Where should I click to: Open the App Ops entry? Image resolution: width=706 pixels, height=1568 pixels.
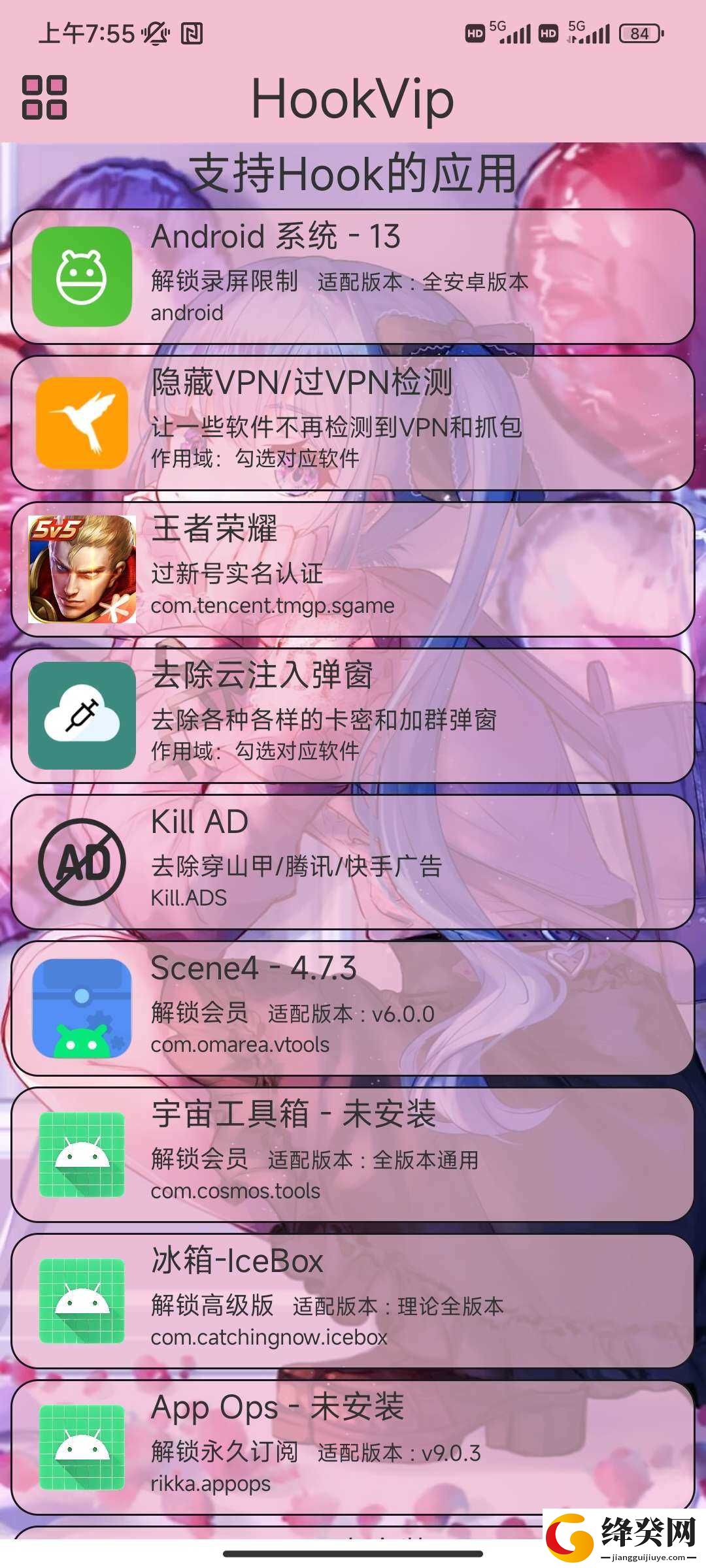tap(353, 1447)
